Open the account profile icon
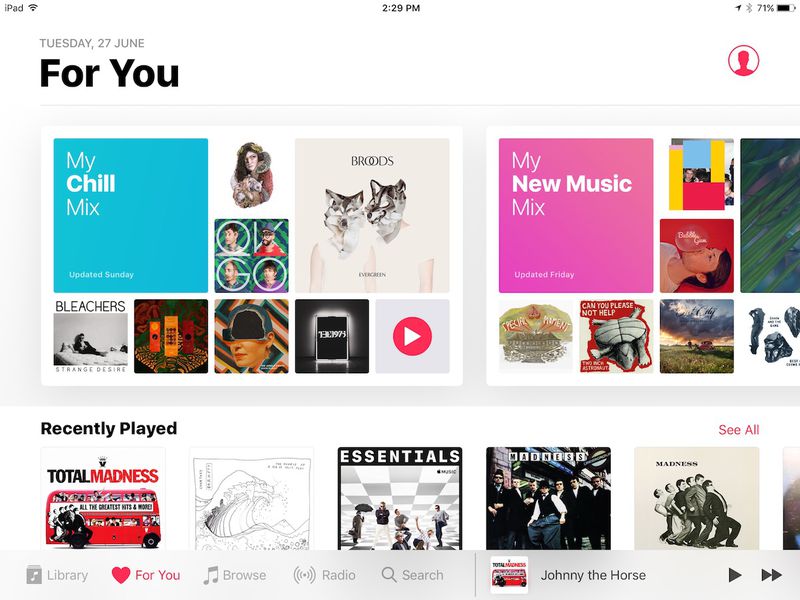 [x=743, y=61]
